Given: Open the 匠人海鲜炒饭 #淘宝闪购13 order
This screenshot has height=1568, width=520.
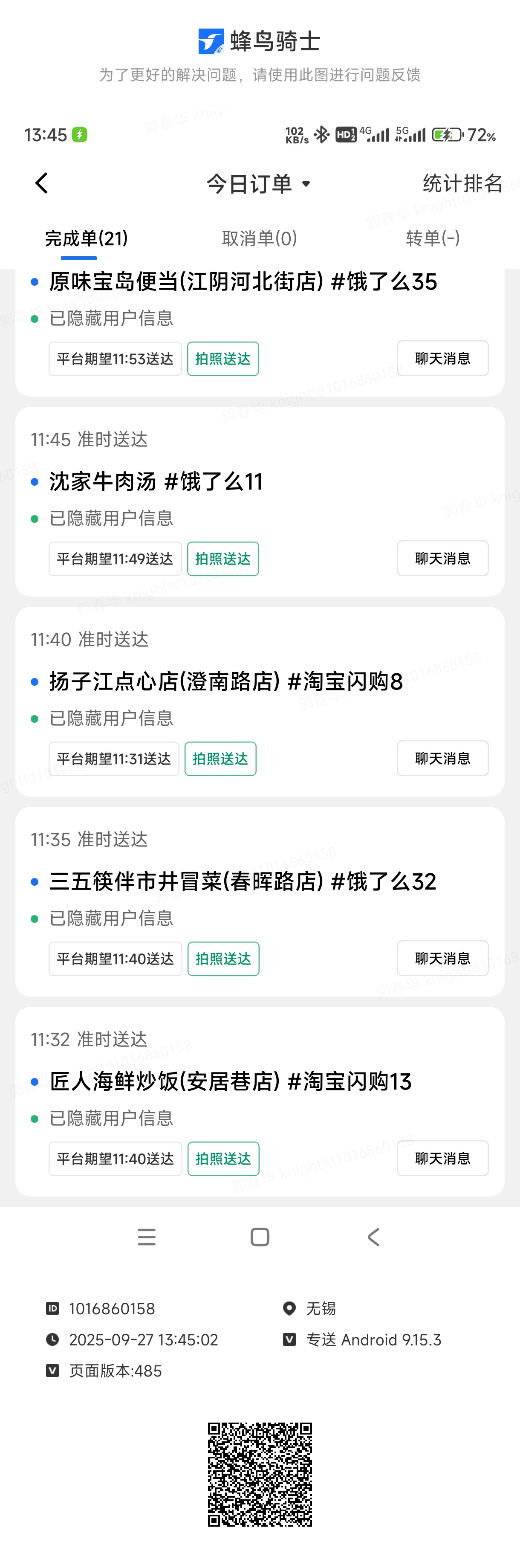Looking at the screenshot, I should click(x=231, y=1082).
